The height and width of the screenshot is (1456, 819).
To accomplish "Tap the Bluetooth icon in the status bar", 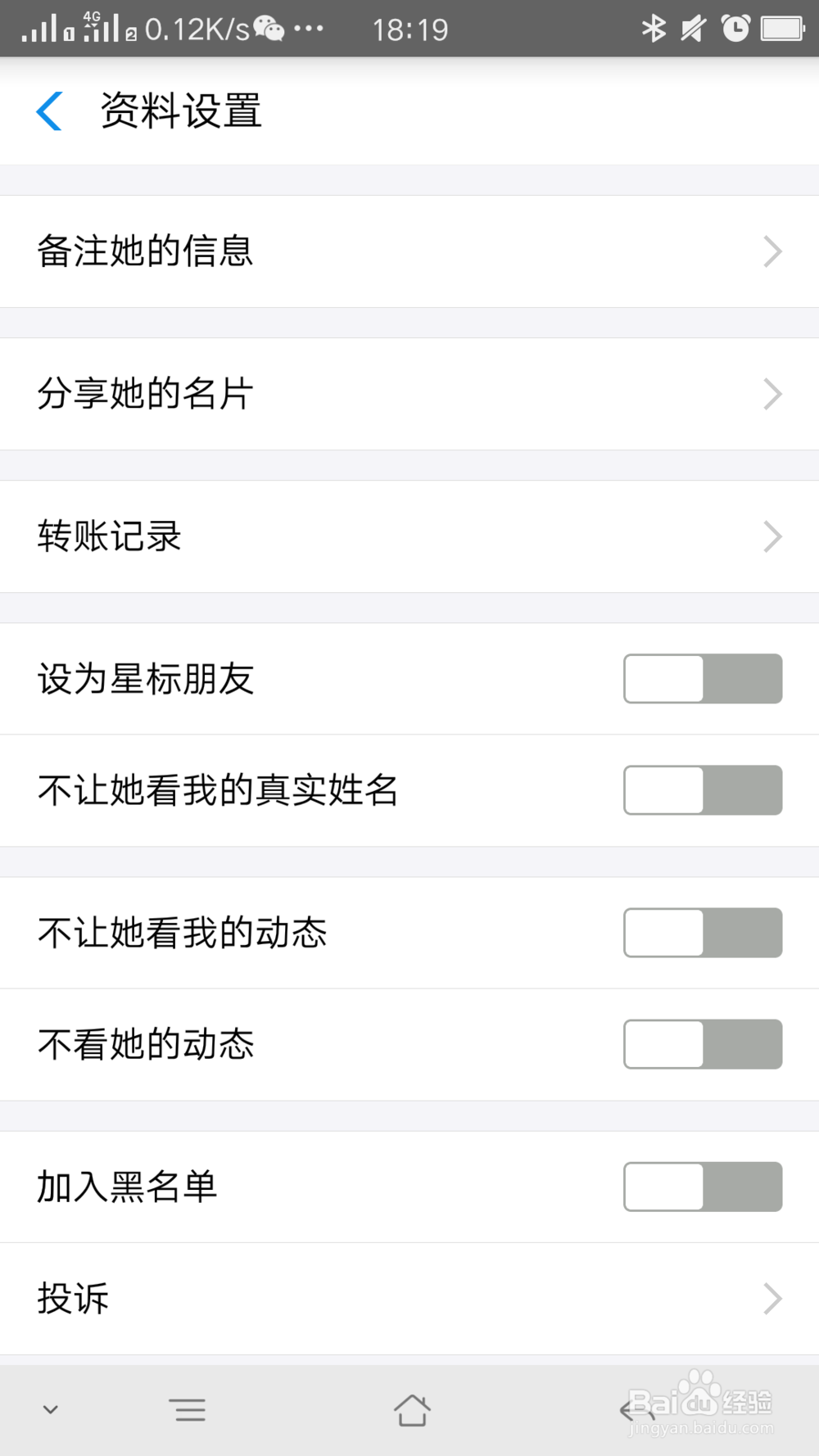I will pos(653,27).
